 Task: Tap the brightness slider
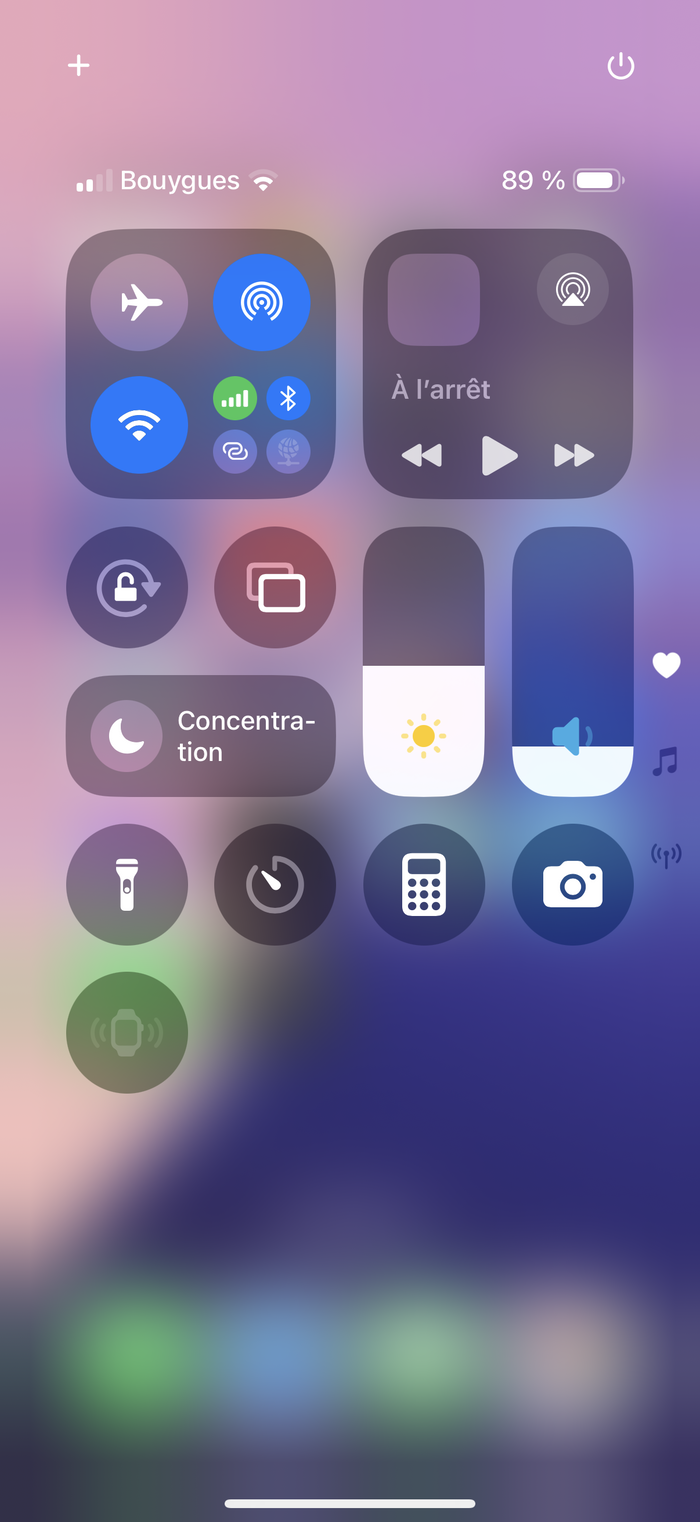[x=424, y=662]
